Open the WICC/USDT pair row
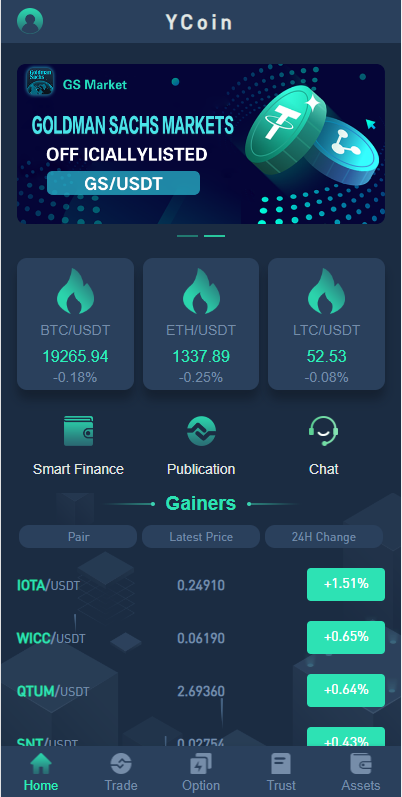This screenshot has height=797, width=402. [201, 637]
